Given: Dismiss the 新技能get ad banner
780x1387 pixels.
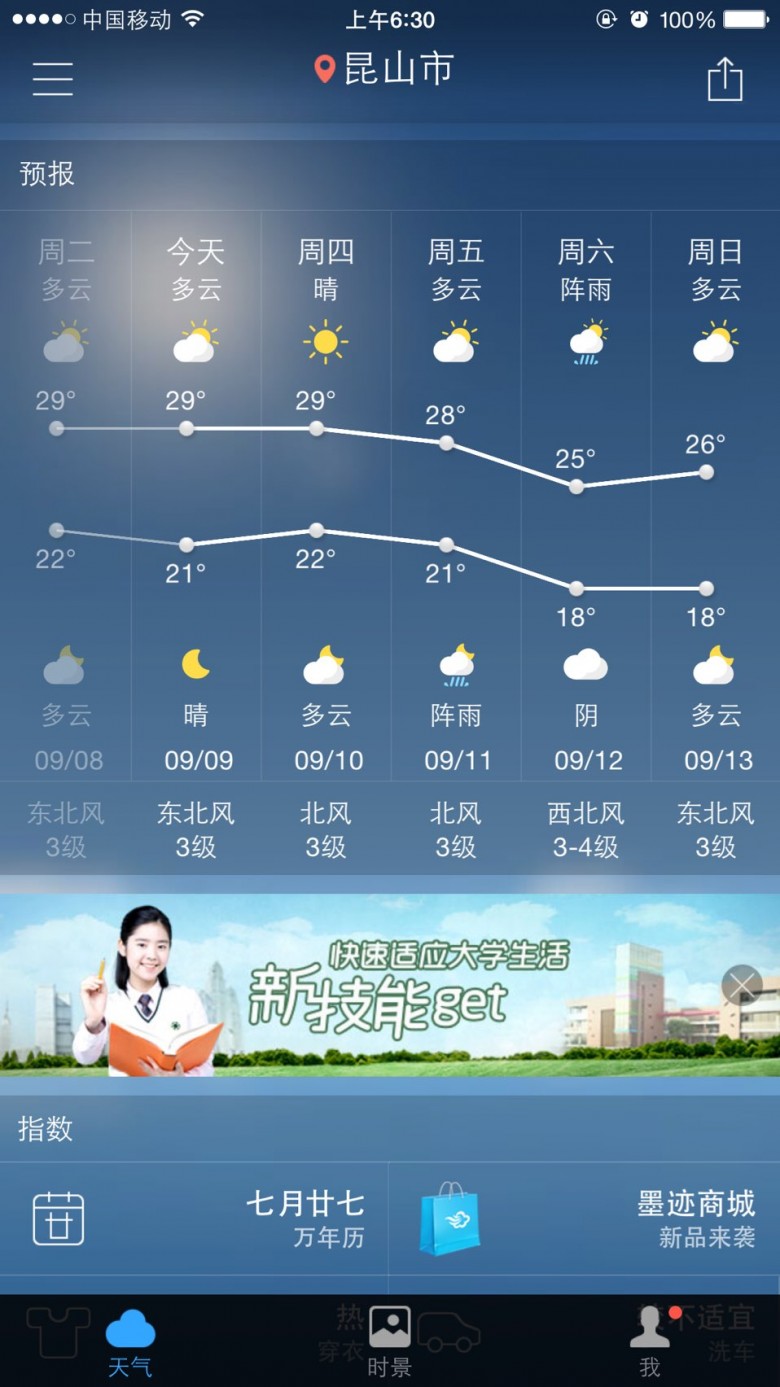Looking at the screenshot, I should [x=741, y=986].
